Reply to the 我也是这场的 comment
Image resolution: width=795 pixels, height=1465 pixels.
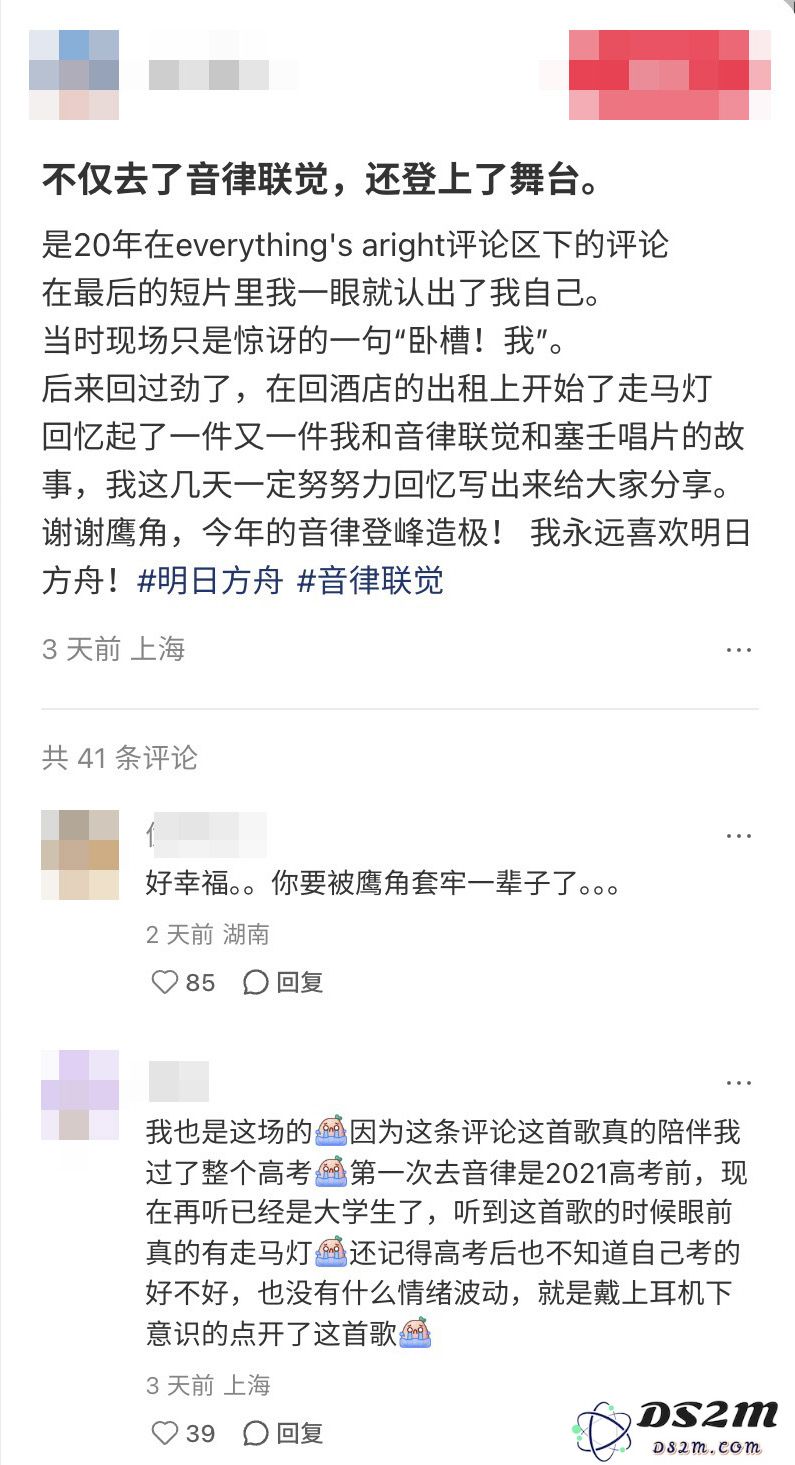(284, 1433)
